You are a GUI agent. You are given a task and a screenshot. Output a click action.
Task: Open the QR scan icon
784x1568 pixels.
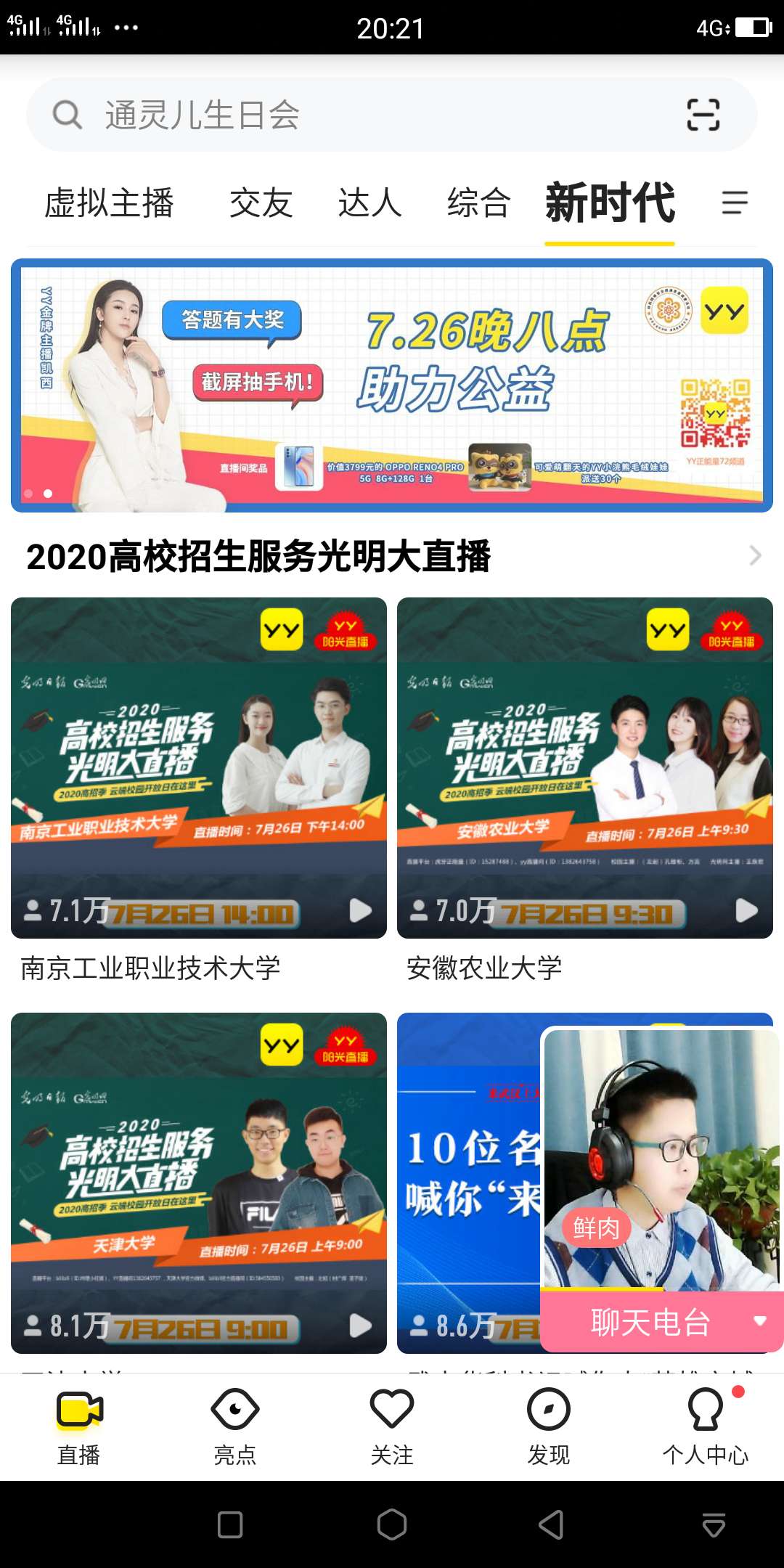[x=703, y=115]
